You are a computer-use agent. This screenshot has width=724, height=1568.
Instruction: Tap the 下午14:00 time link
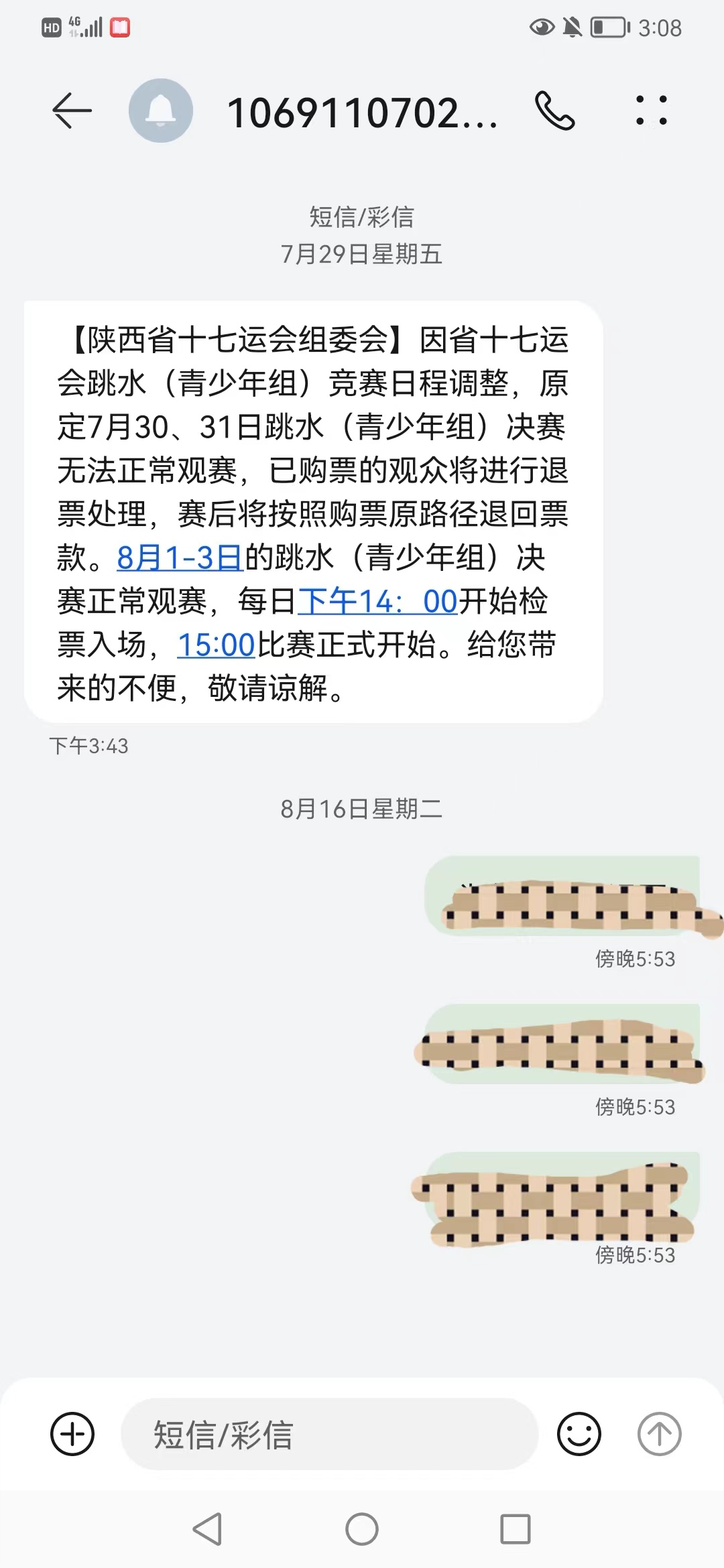(x=377, y=601)
